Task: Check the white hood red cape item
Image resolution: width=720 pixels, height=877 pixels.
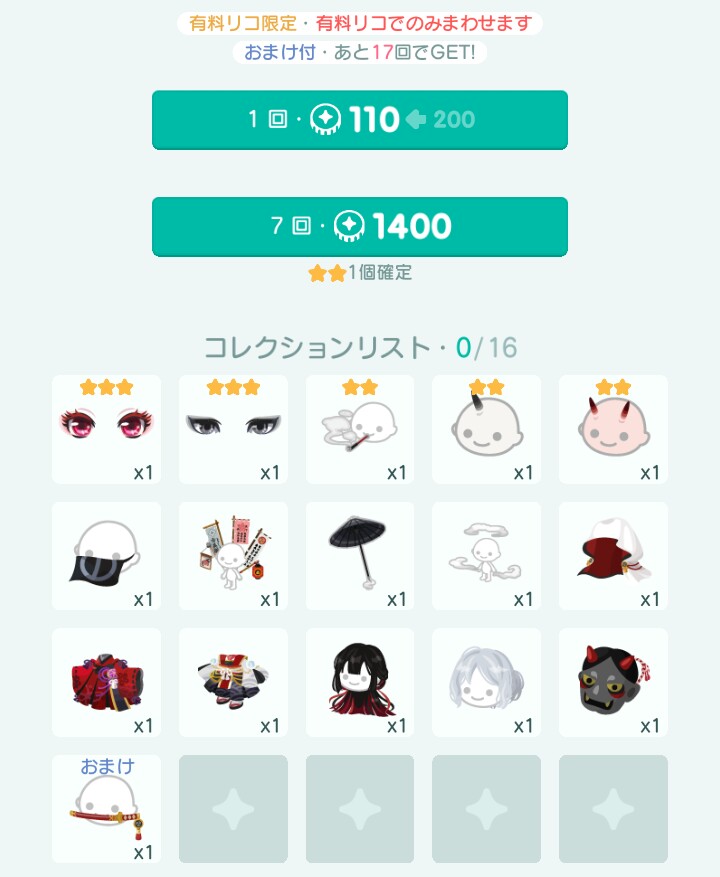Action: click(613, 556)
